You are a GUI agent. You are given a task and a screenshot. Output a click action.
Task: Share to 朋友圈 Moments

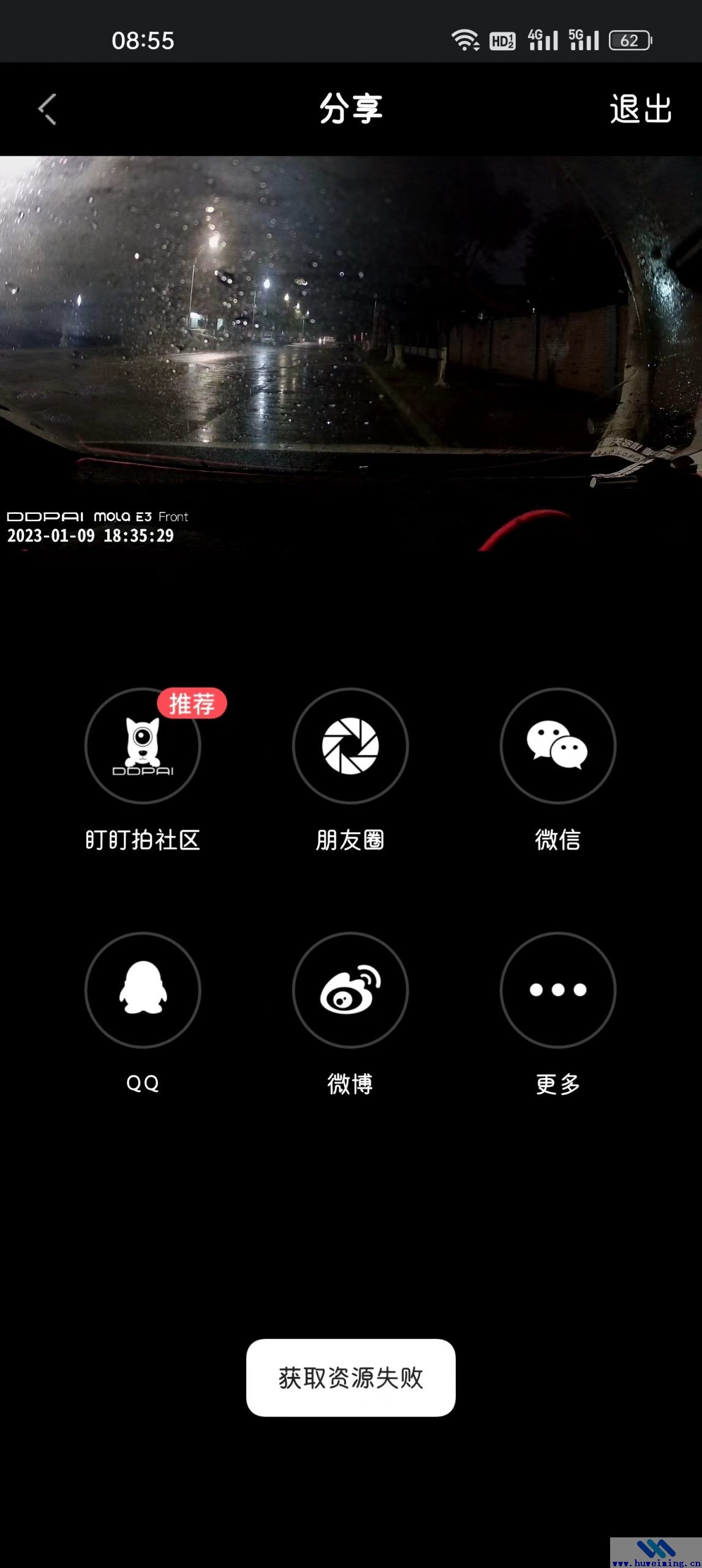coord(350,745)
